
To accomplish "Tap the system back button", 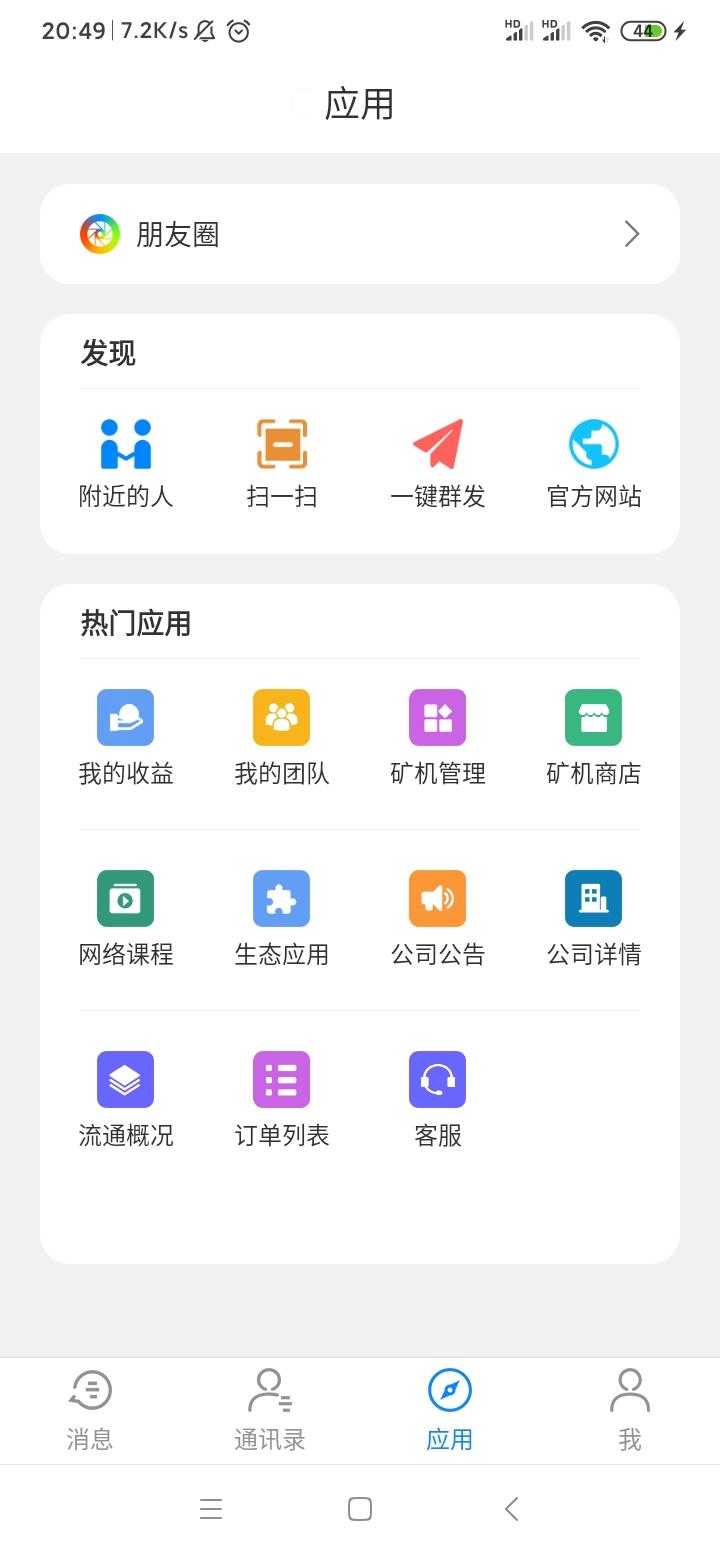I will (512, 1509).
